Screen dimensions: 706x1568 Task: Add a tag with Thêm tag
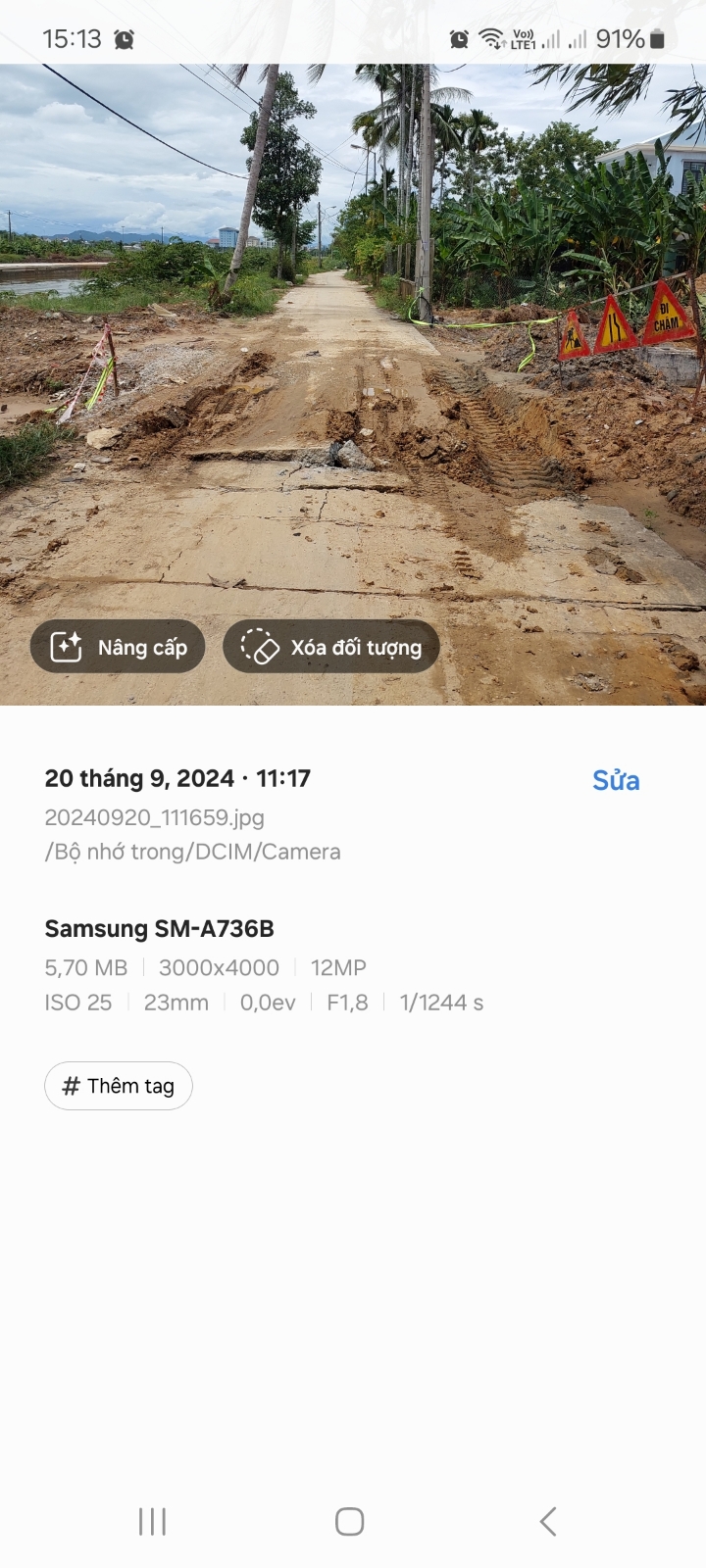coord(119,1086)
